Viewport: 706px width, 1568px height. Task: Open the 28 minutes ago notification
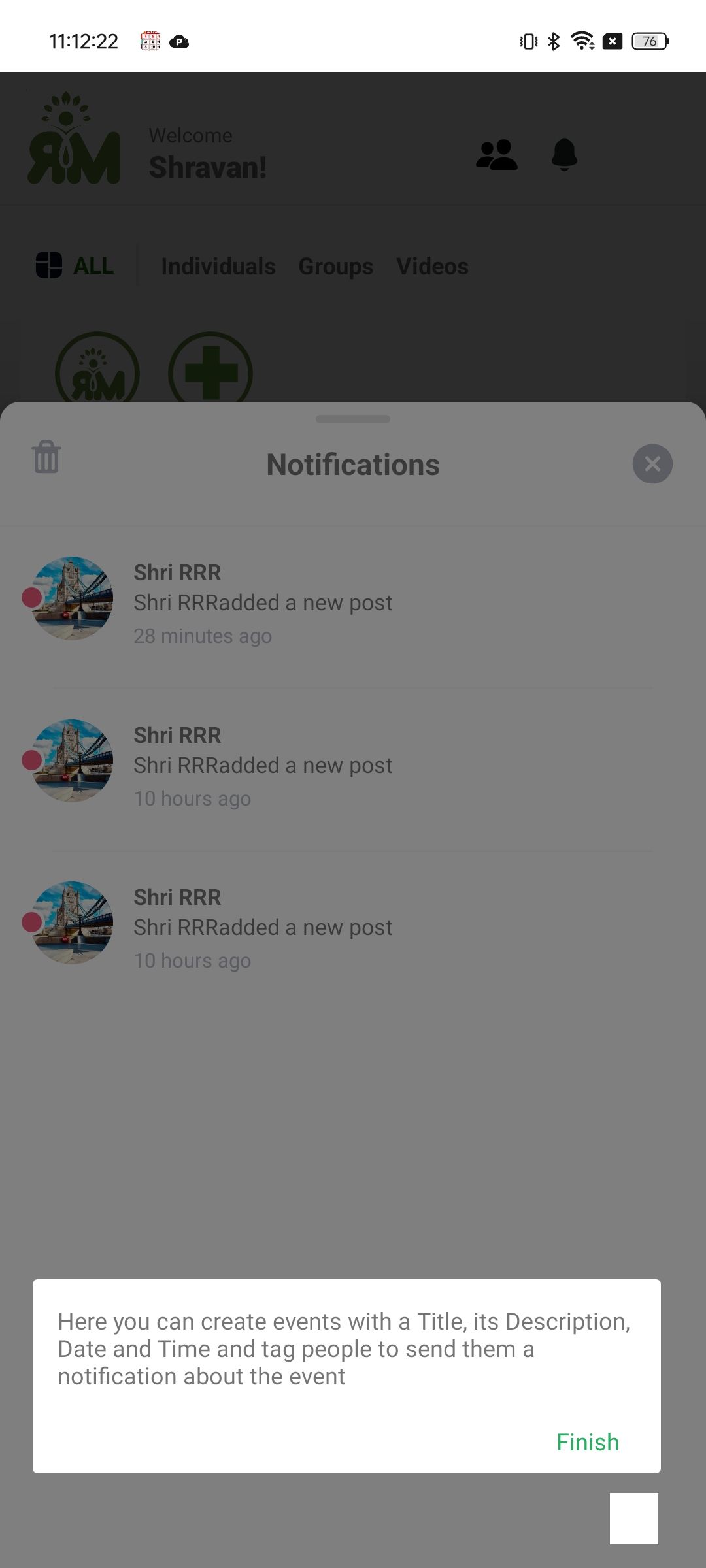point(353,602)
